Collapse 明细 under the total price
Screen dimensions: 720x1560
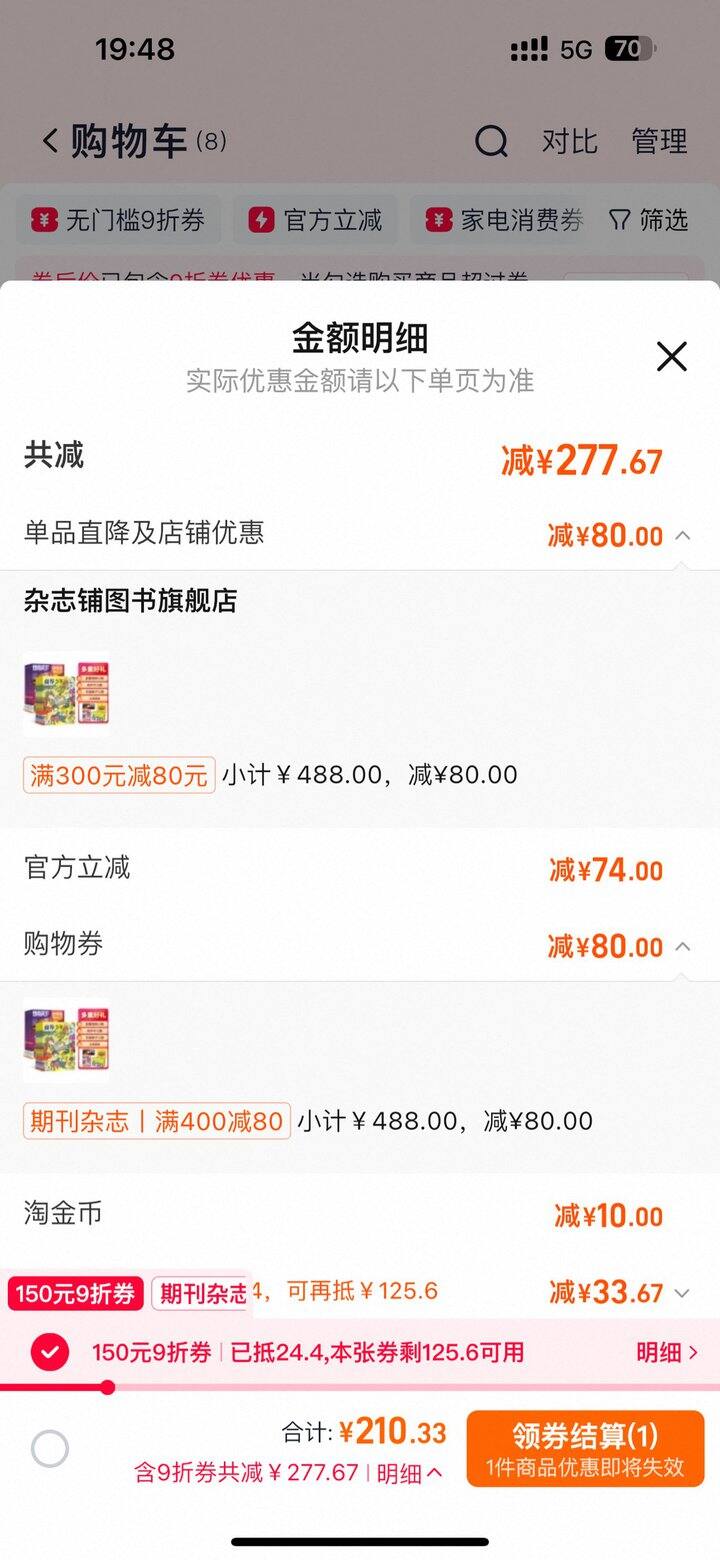click(410, 1473)
